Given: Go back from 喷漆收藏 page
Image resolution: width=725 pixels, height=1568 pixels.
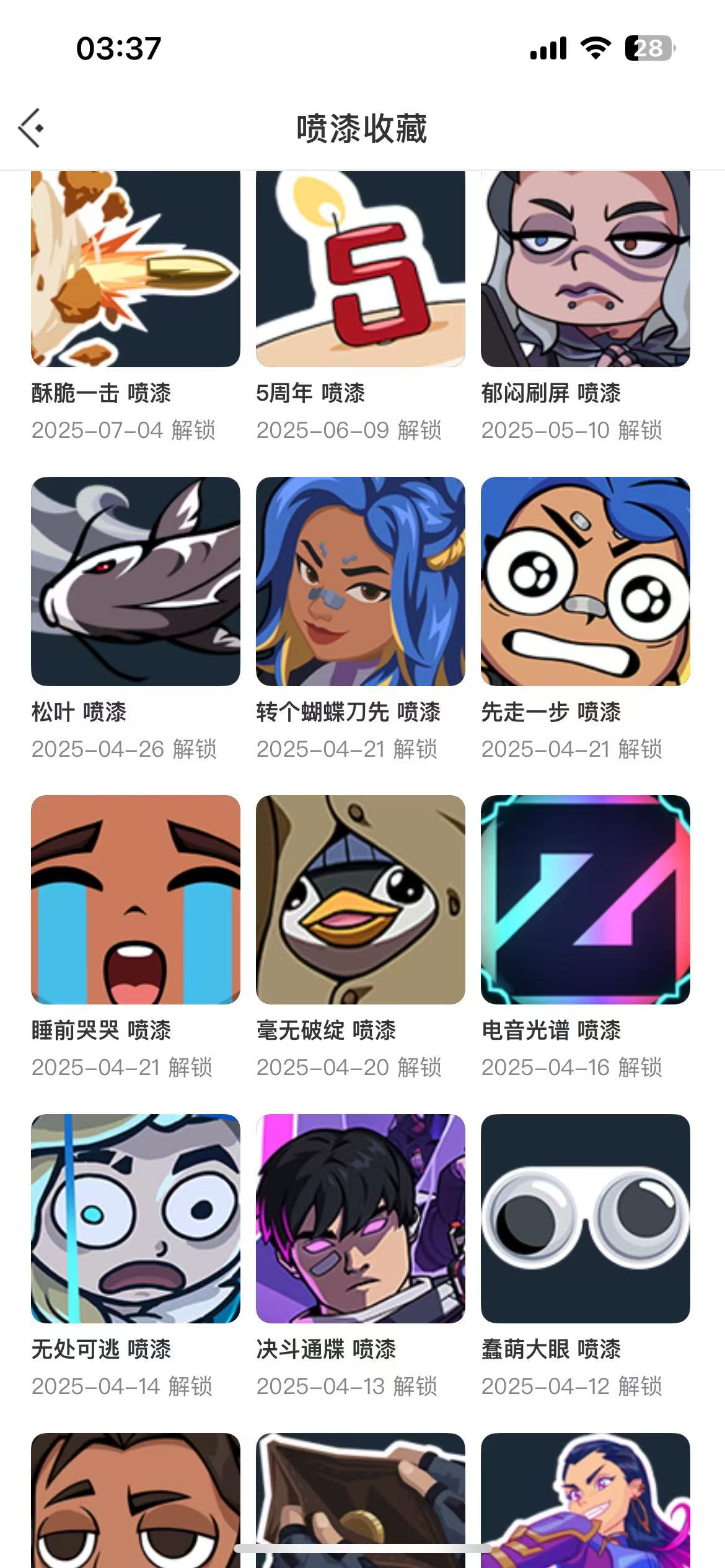Looking at the screenshot, I should click(31, 128).
